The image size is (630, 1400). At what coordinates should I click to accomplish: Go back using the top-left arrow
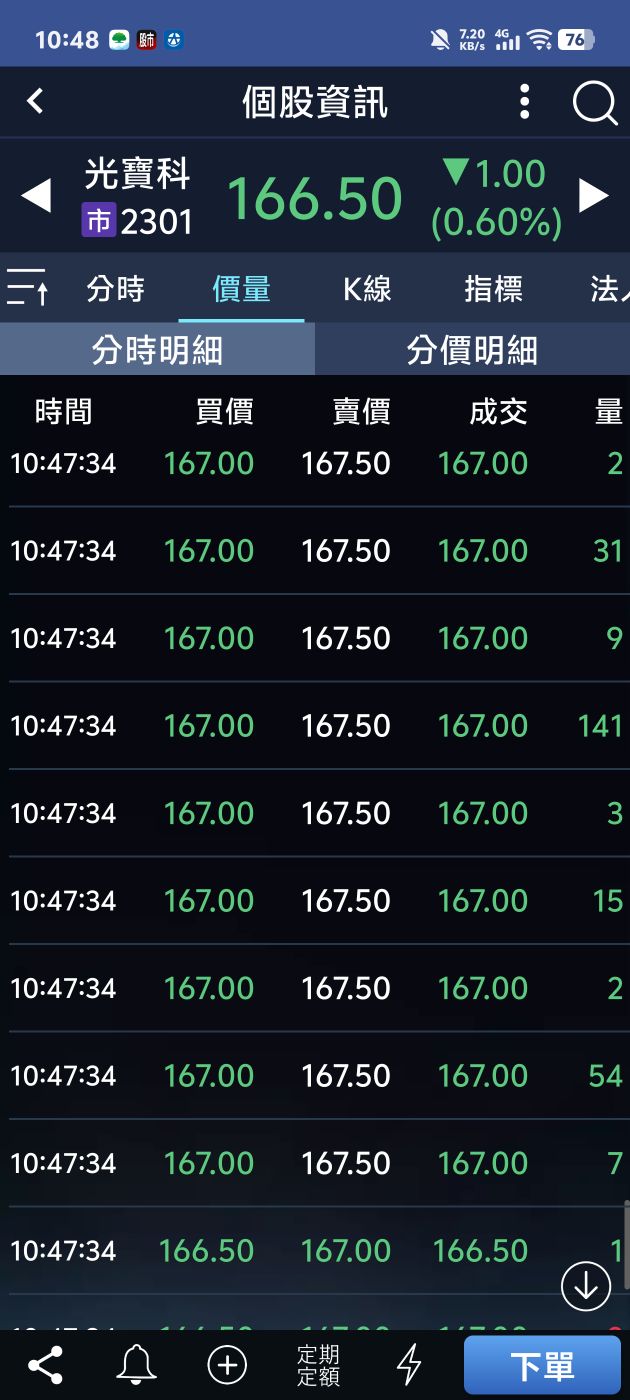click(35, 101)
